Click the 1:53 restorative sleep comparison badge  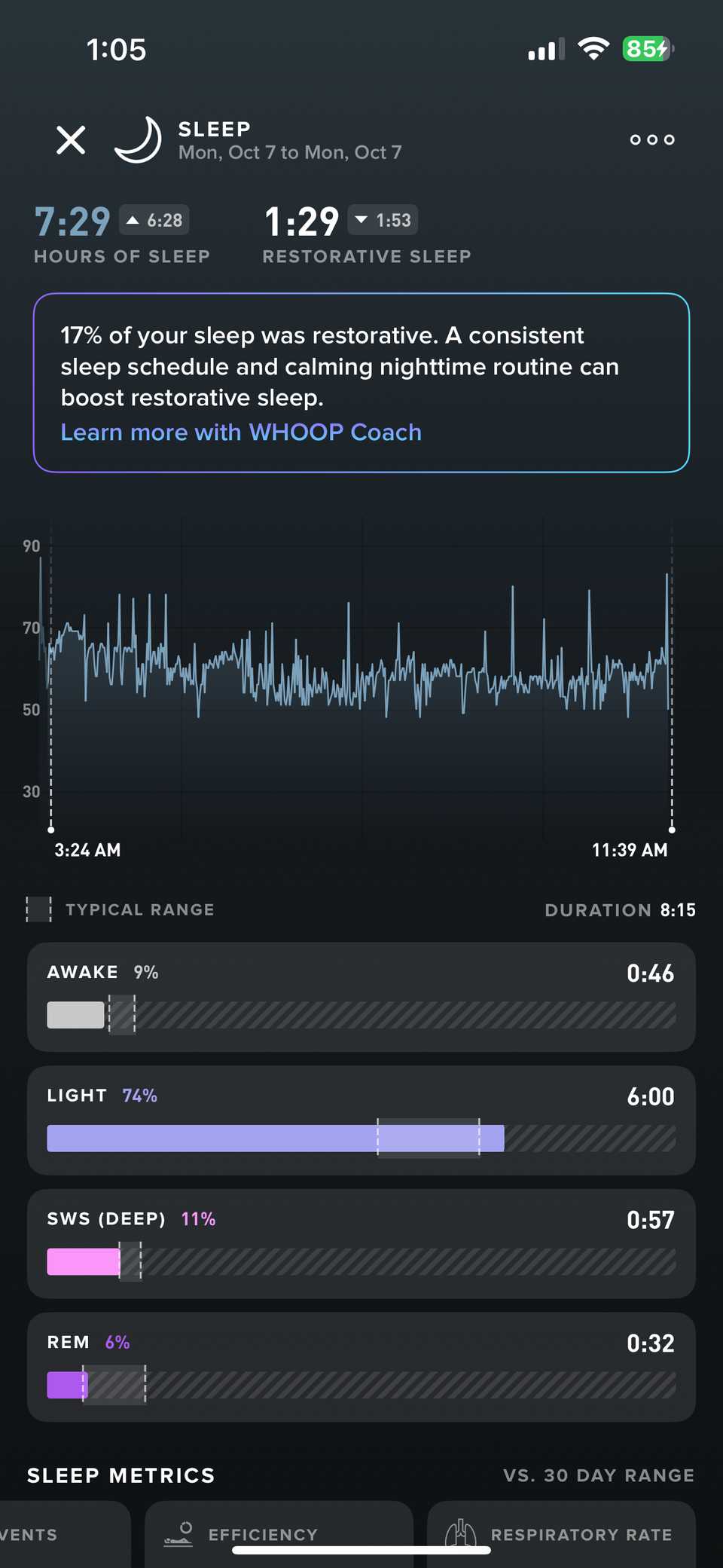tap(382, 220)
